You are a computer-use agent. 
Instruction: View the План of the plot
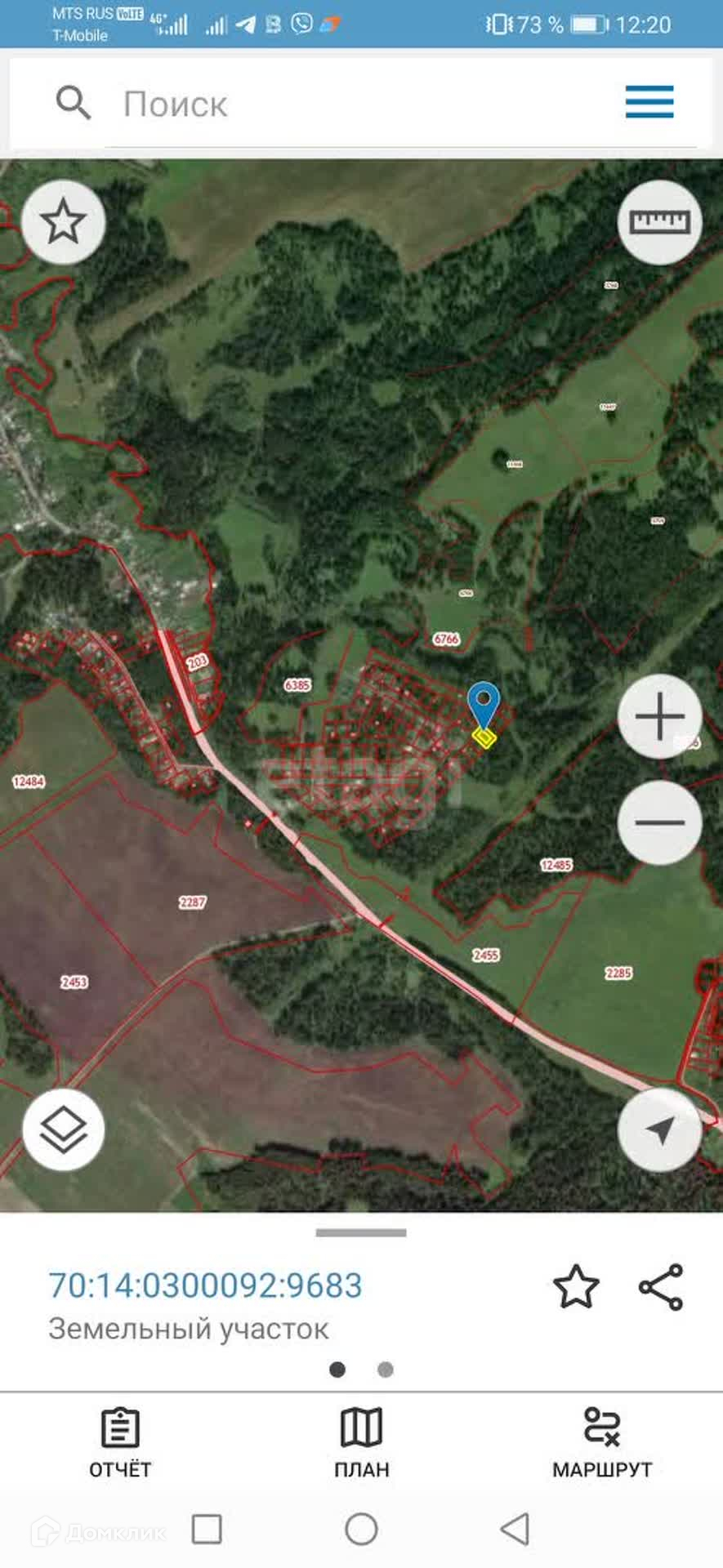(361, 1442)
